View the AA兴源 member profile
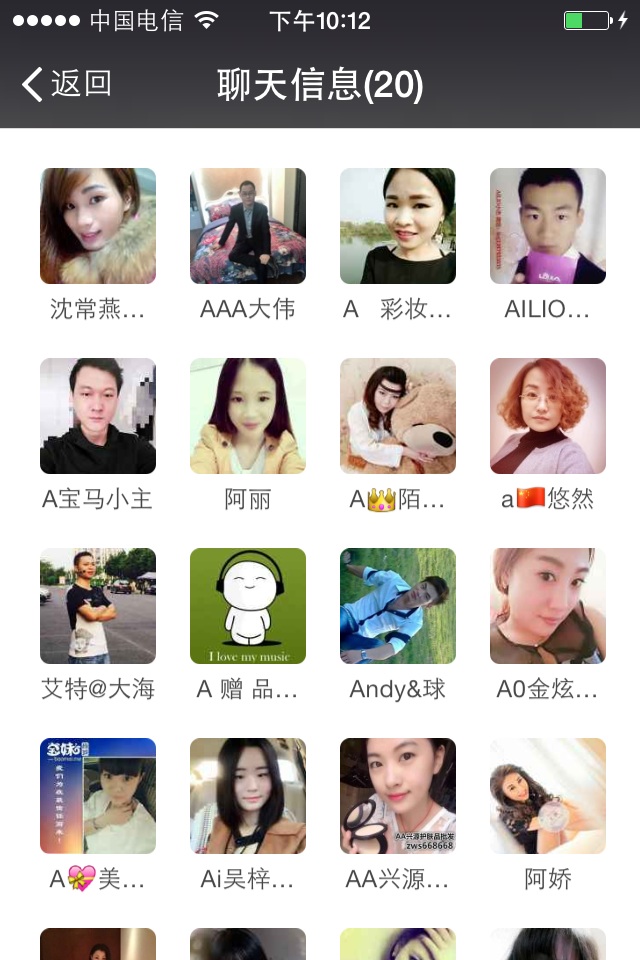Image resolution: width=640 pixels, height=960 pixels. tap(398, 796)
